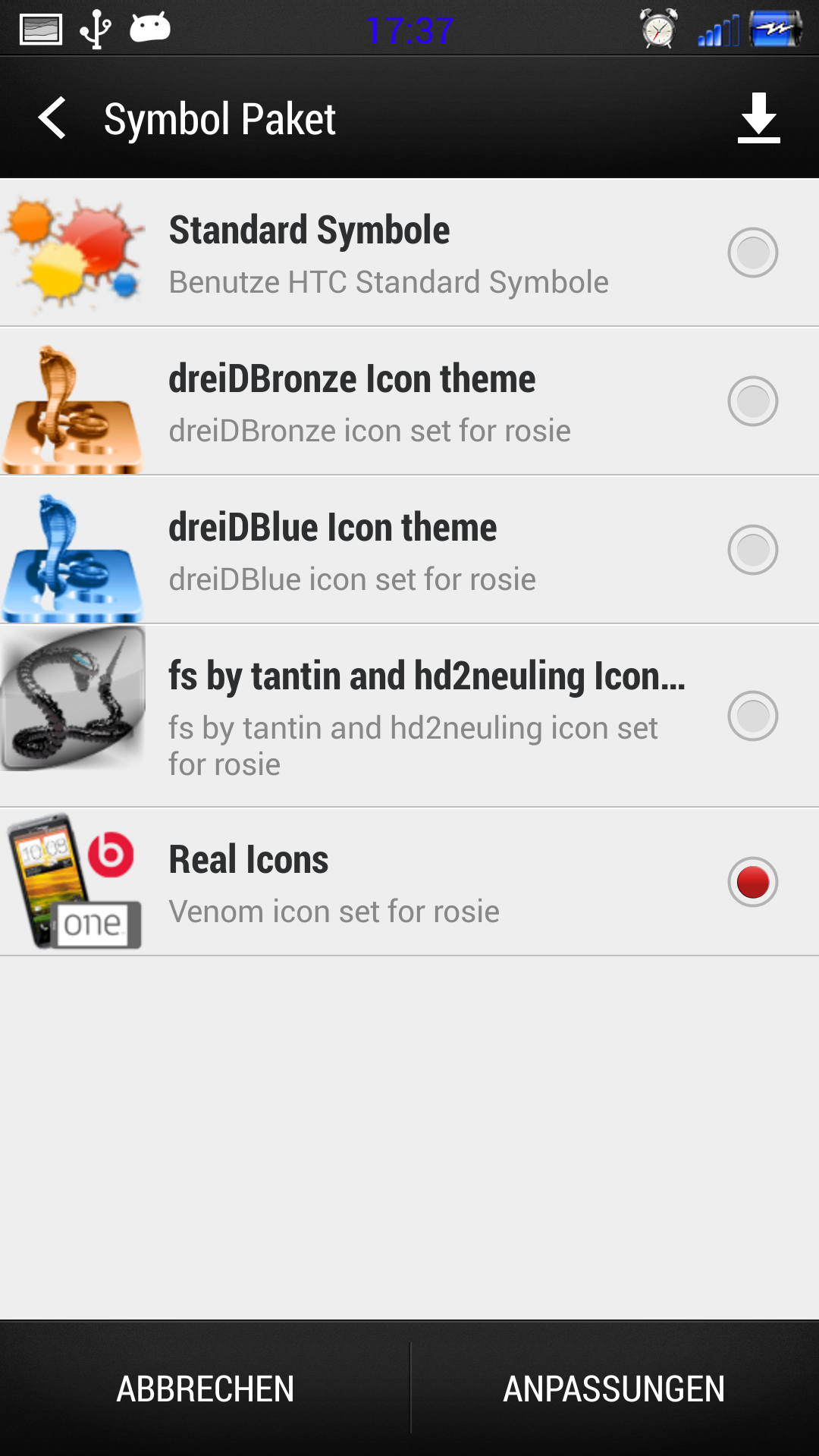Image resolution: width=819 pixels, height=1456 pixels.
Task: Open ANPASSUNGEN
Action: (615, 1389)
